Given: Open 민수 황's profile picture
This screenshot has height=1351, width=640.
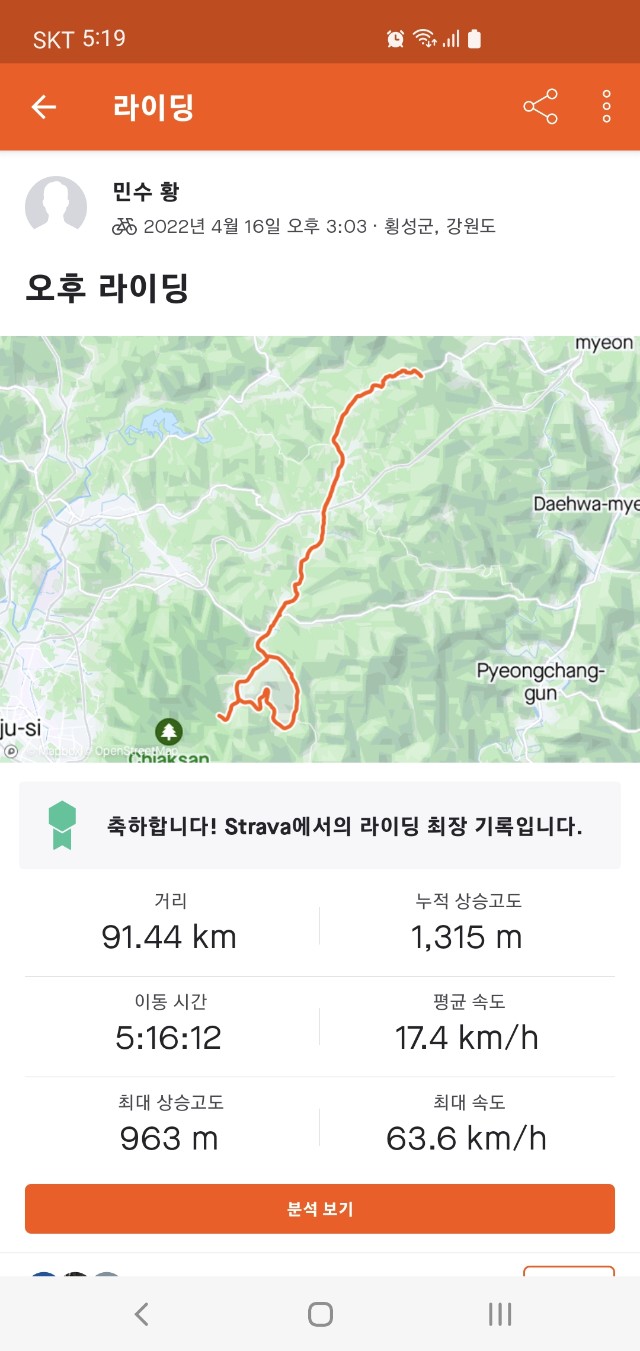Looking at the screenshot, I should pyautogui.click(x=56, y=207).
